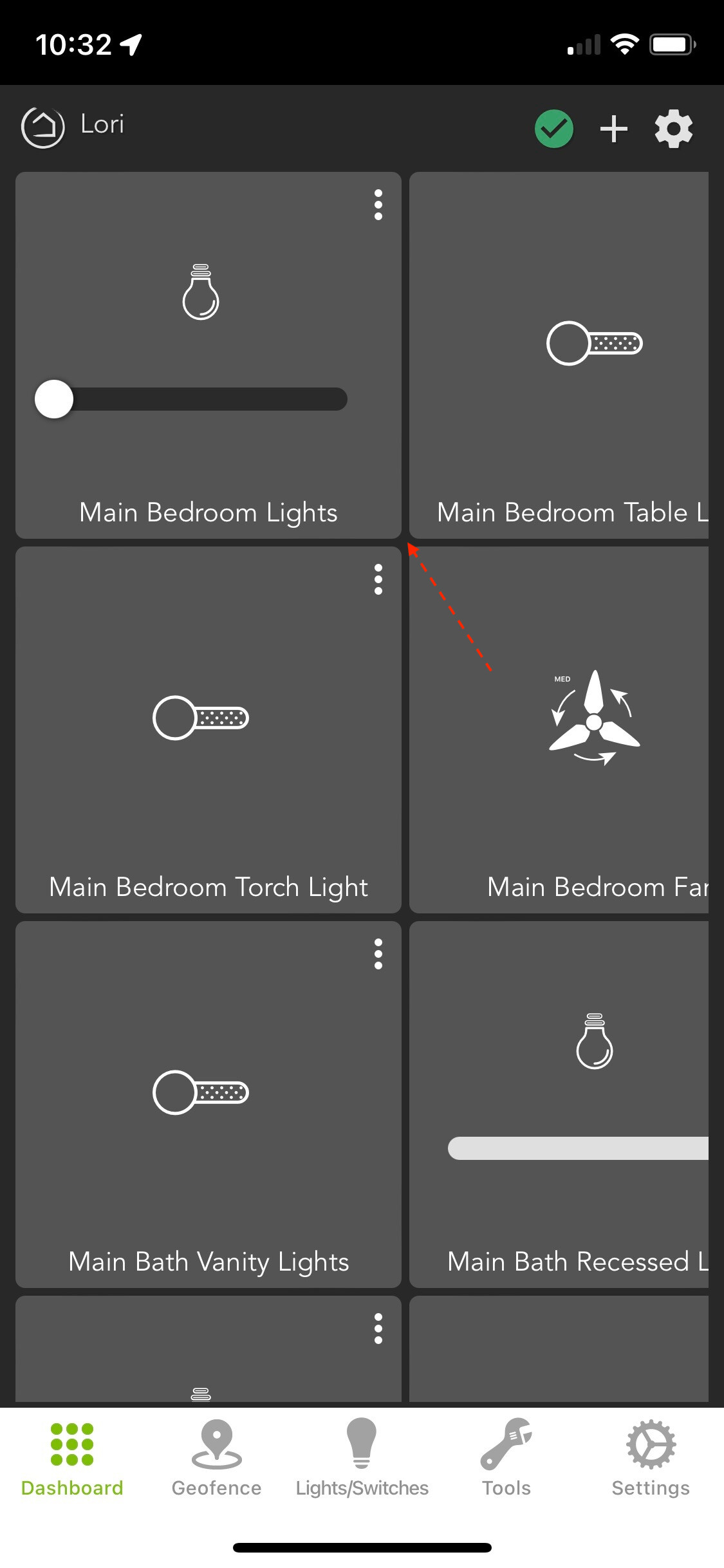Toggle the Main Bedroom Table Light switch
The width and height of the screenshot is (724, 1568).
coord(595,343)
